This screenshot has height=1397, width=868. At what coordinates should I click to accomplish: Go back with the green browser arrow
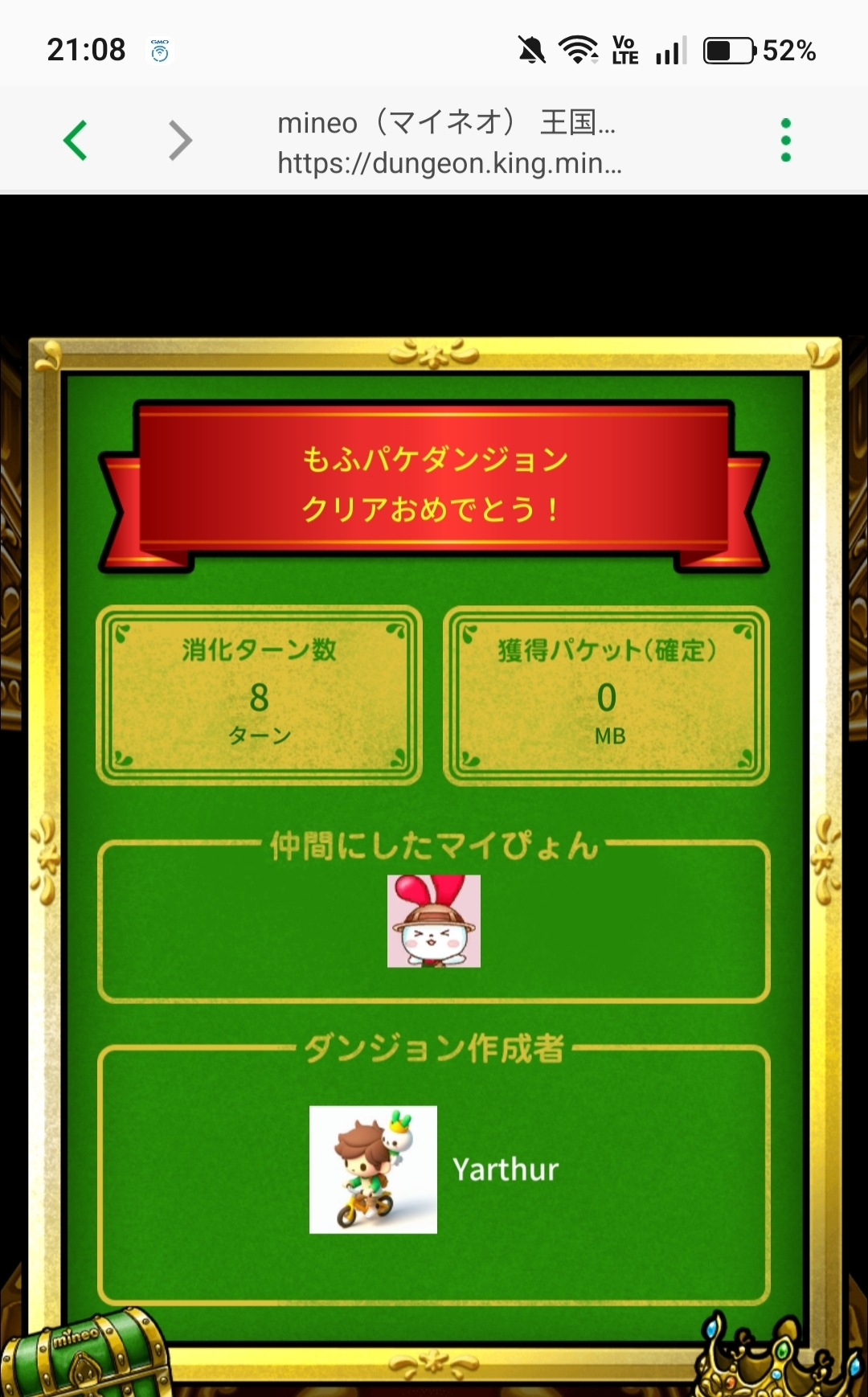click(x=76, y=141)
